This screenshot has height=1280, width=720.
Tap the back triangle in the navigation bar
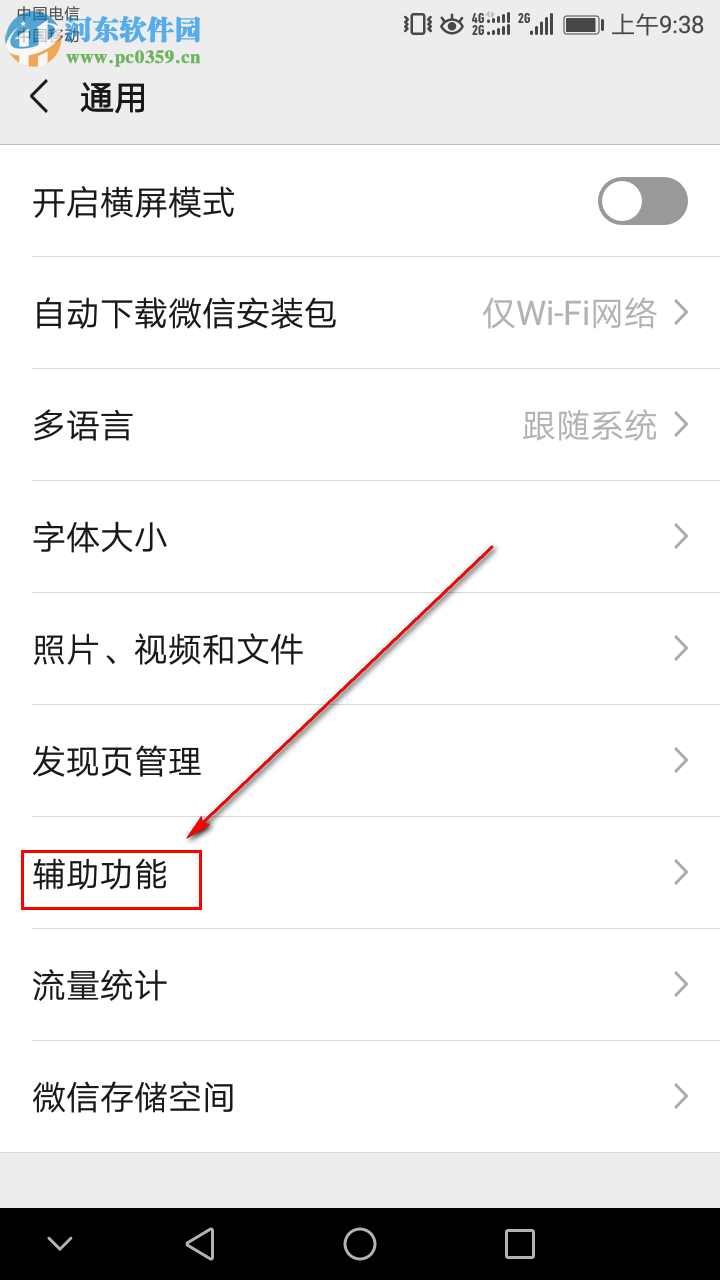click(200, 1243)
